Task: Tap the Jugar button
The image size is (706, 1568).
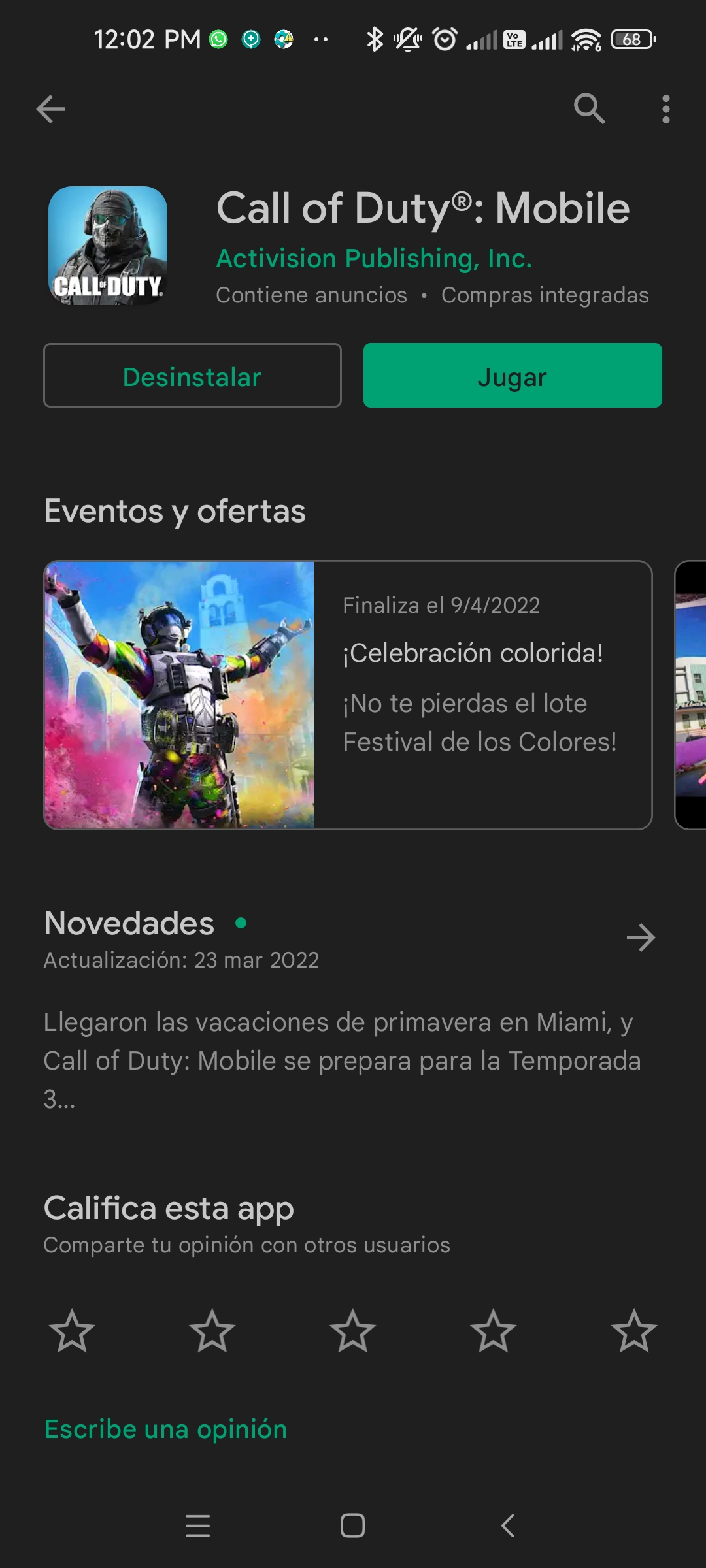Action: click(x=513, y=376)
